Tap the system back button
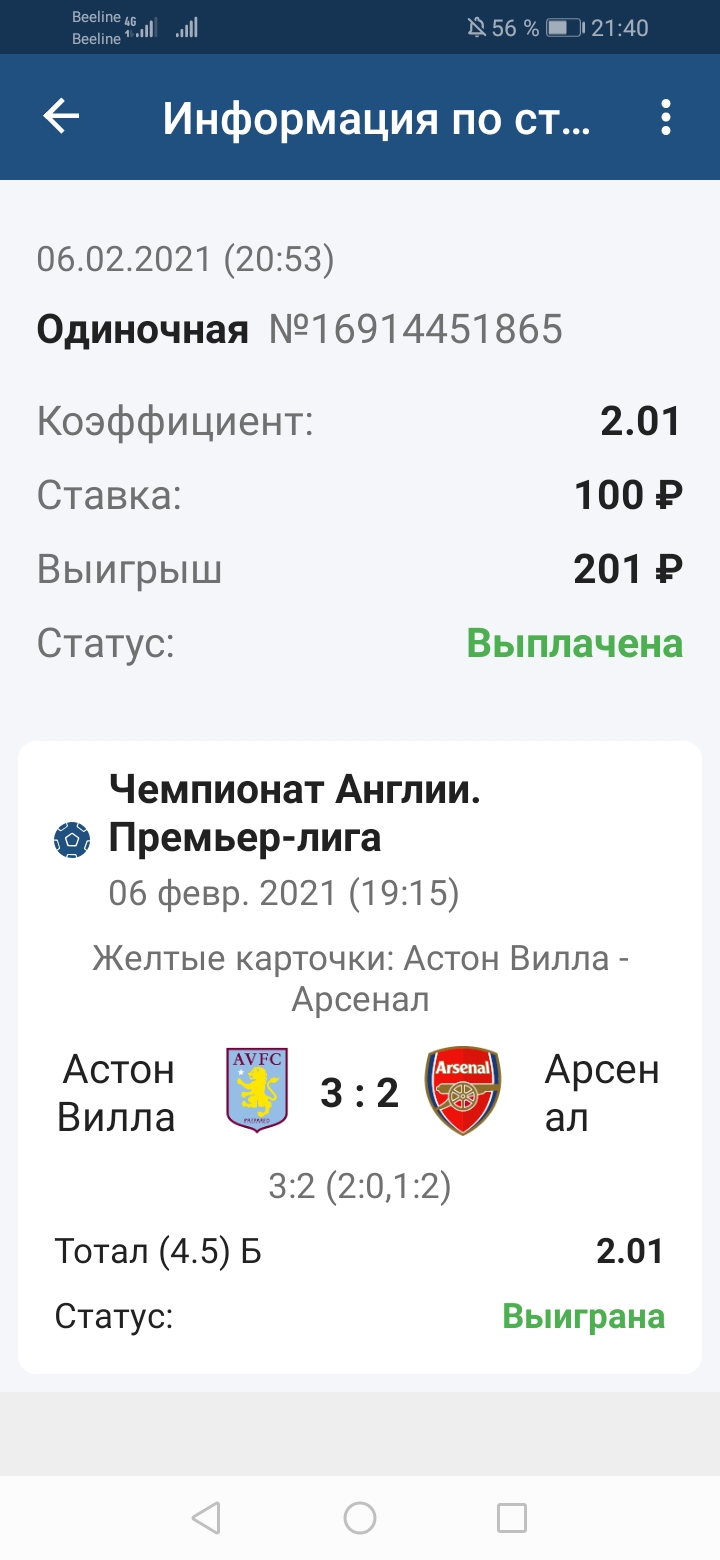Image resolution: width=720 pixels, height=1560 pixels. [206, 1518]
